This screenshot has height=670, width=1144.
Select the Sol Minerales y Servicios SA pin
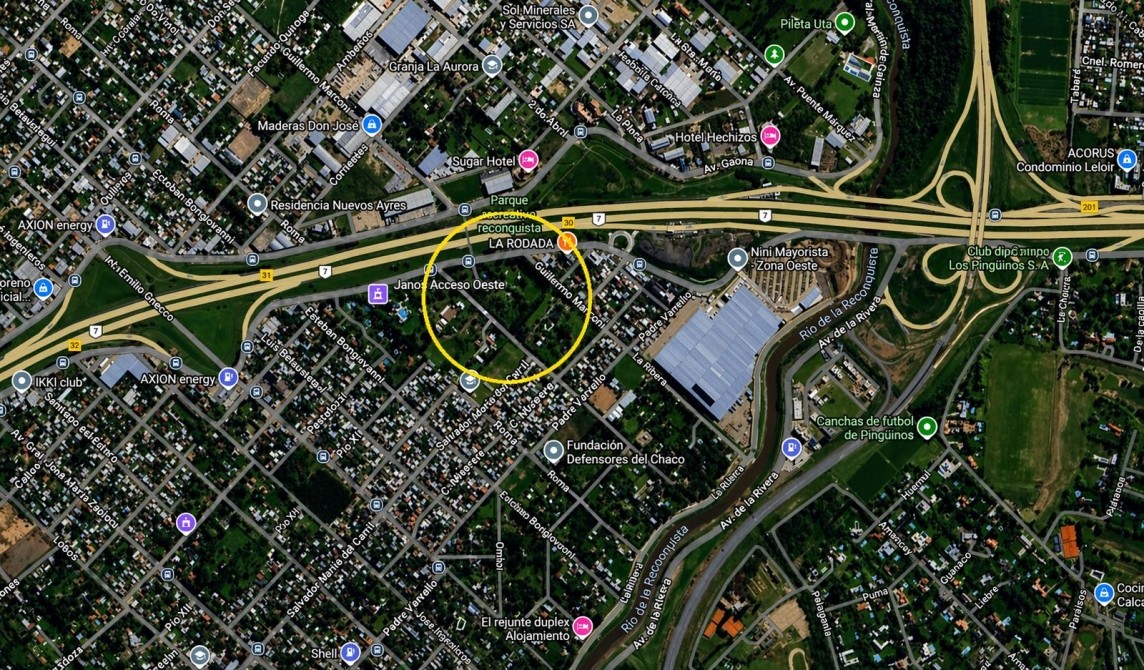pos(588,15)
